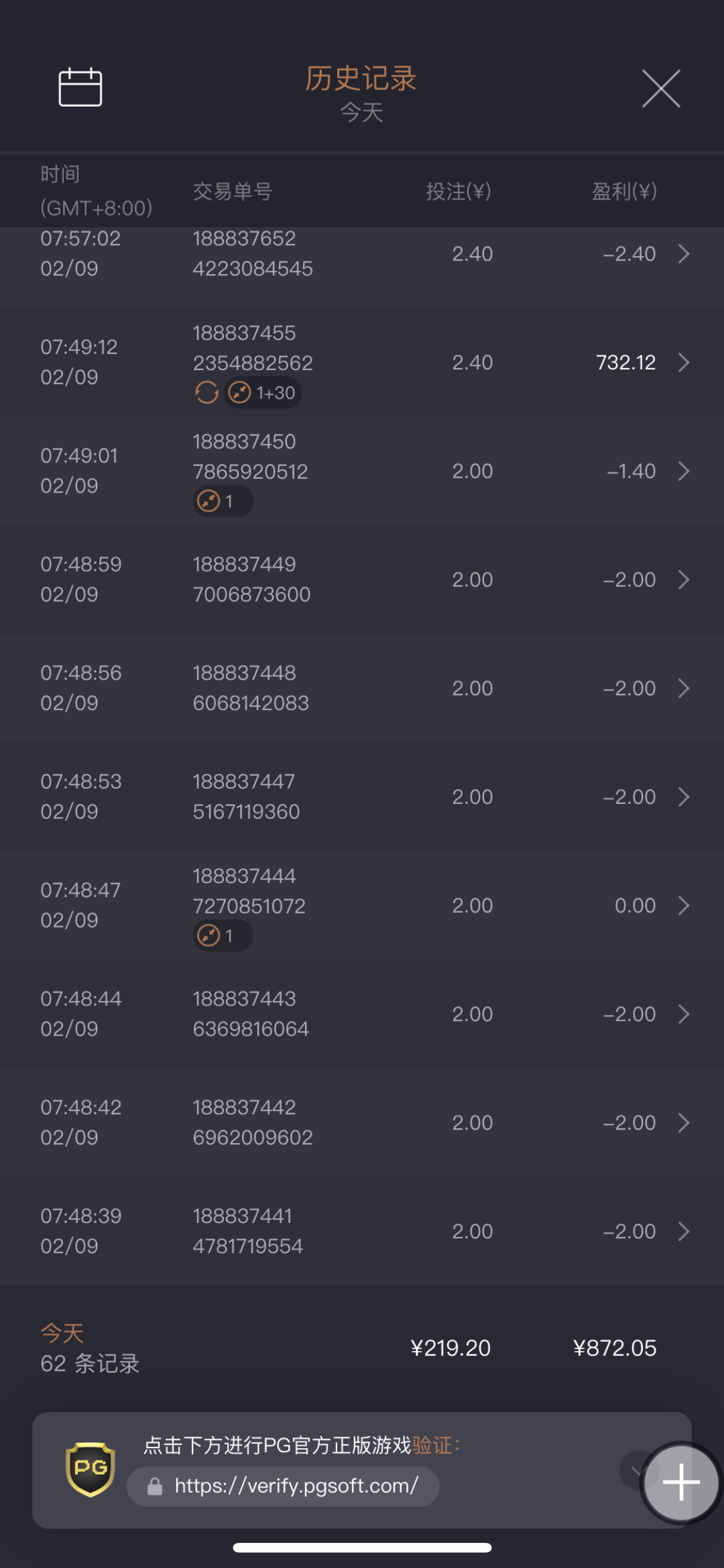Show details for transaction at 07:48:59
The height and width of the screenshot is (1568, 724).
pyautogui.click(x=683, y=580)
